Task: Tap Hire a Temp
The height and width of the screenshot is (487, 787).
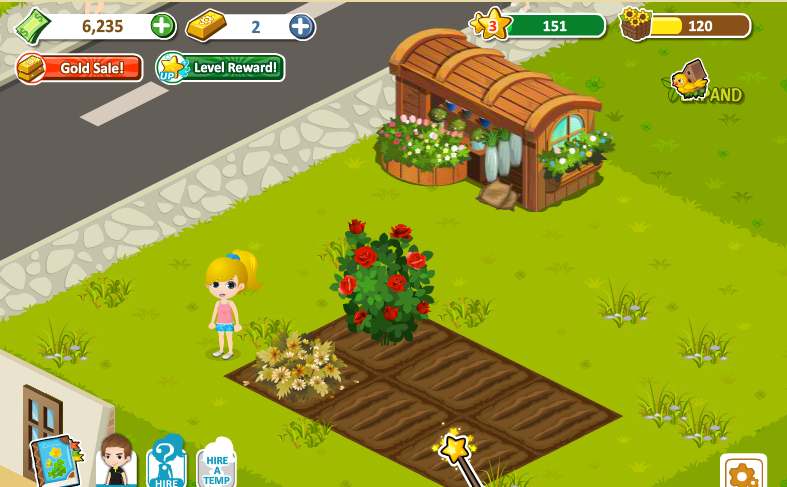Action: (x=216, y=464)
